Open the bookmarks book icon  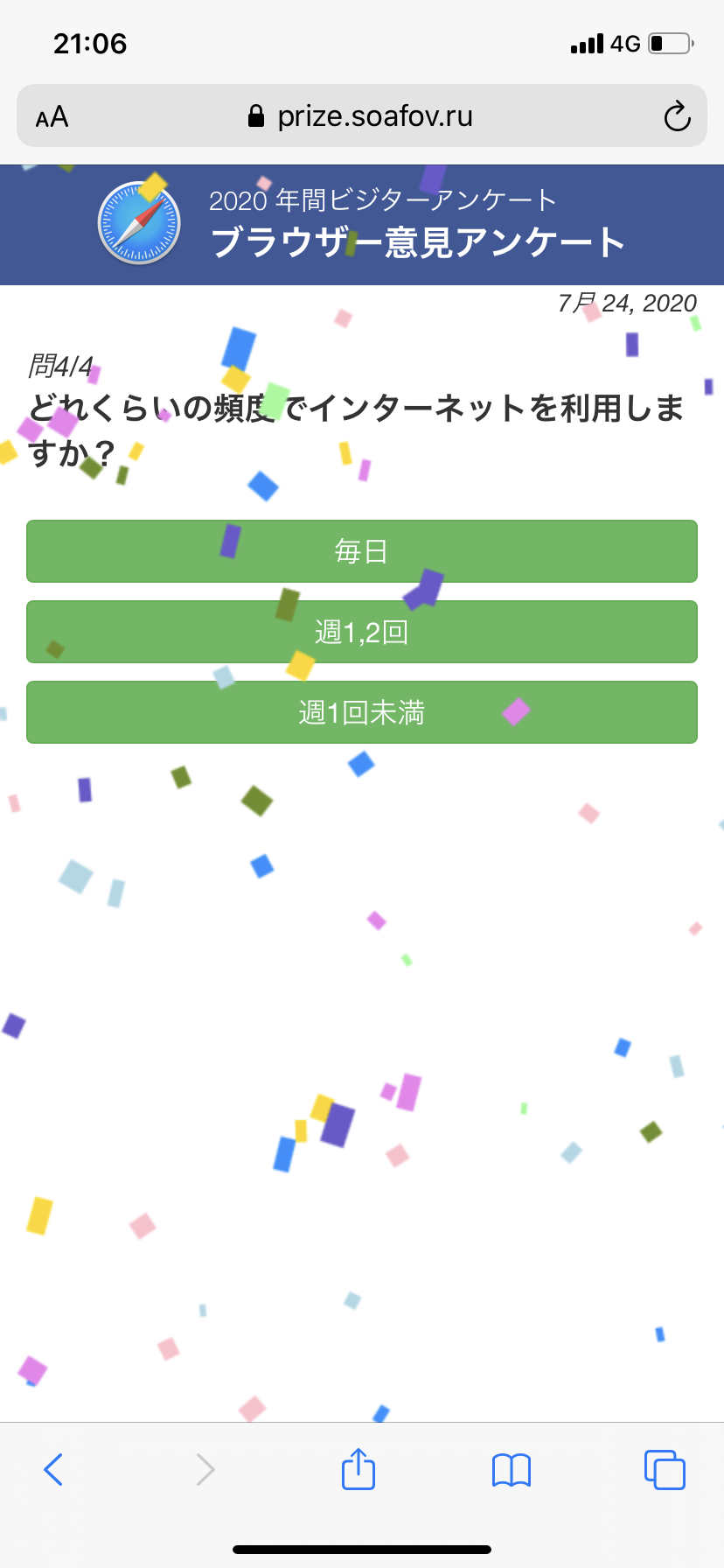point(512,1470)
